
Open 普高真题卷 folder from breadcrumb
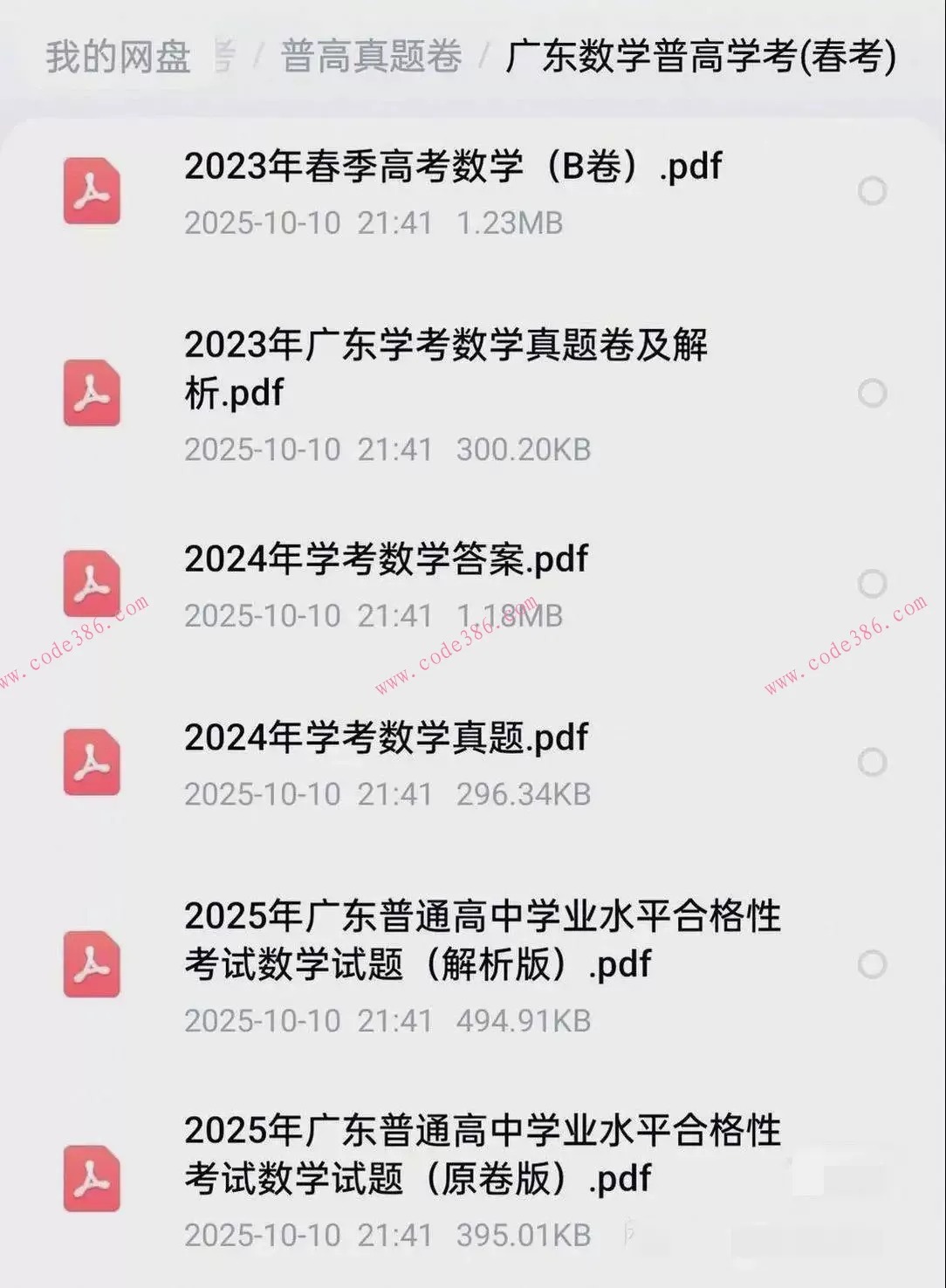pos(370,57)
